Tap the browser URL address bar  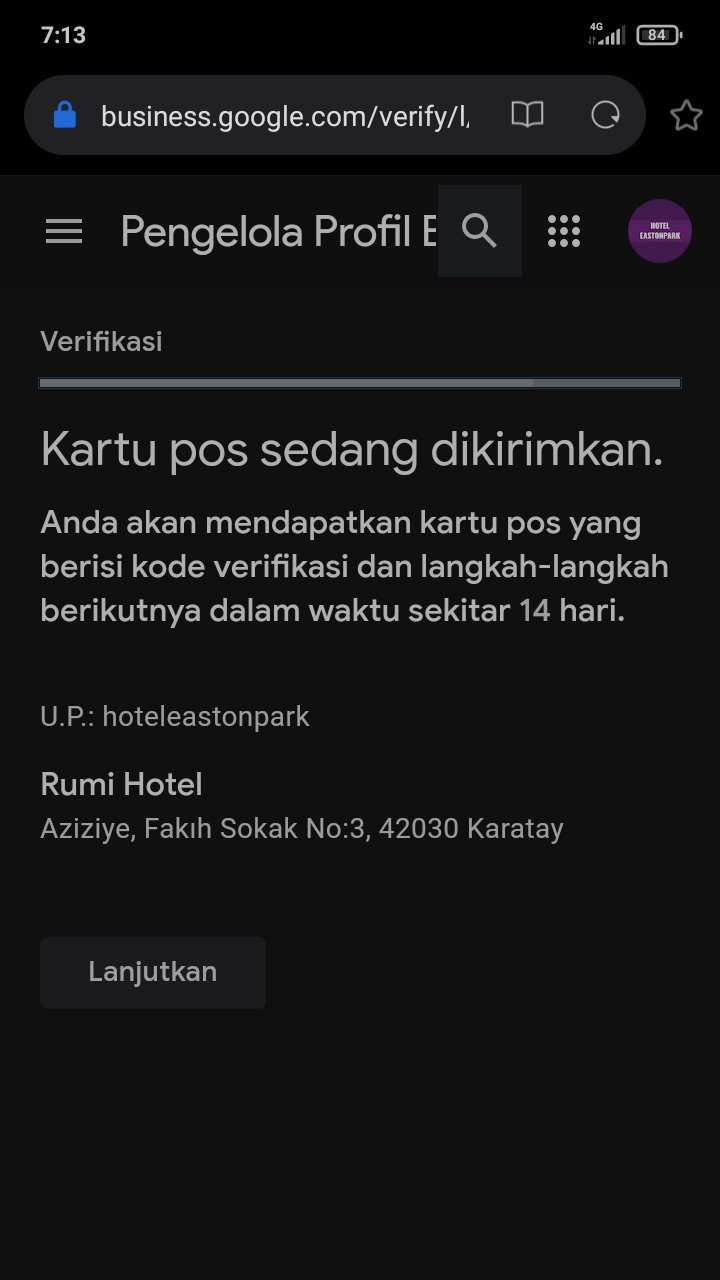point(285,116)
